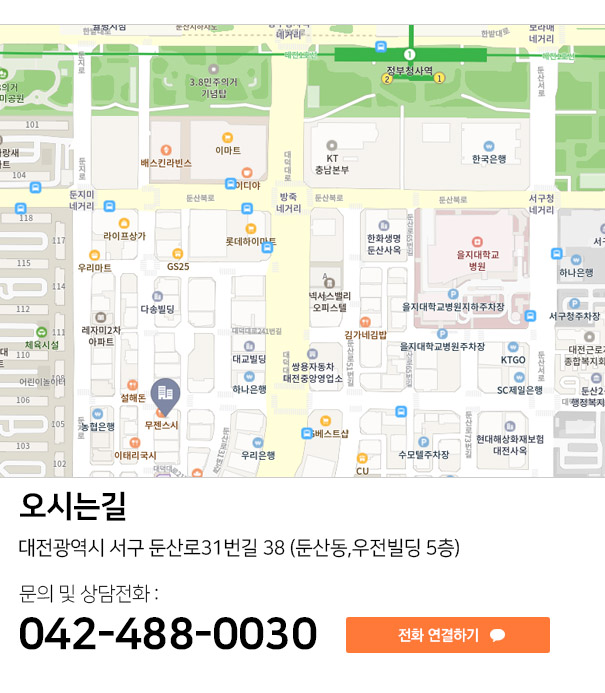Tap the location marker pin on the map
This screenshot has width=605, height=693.
(165, 395)
